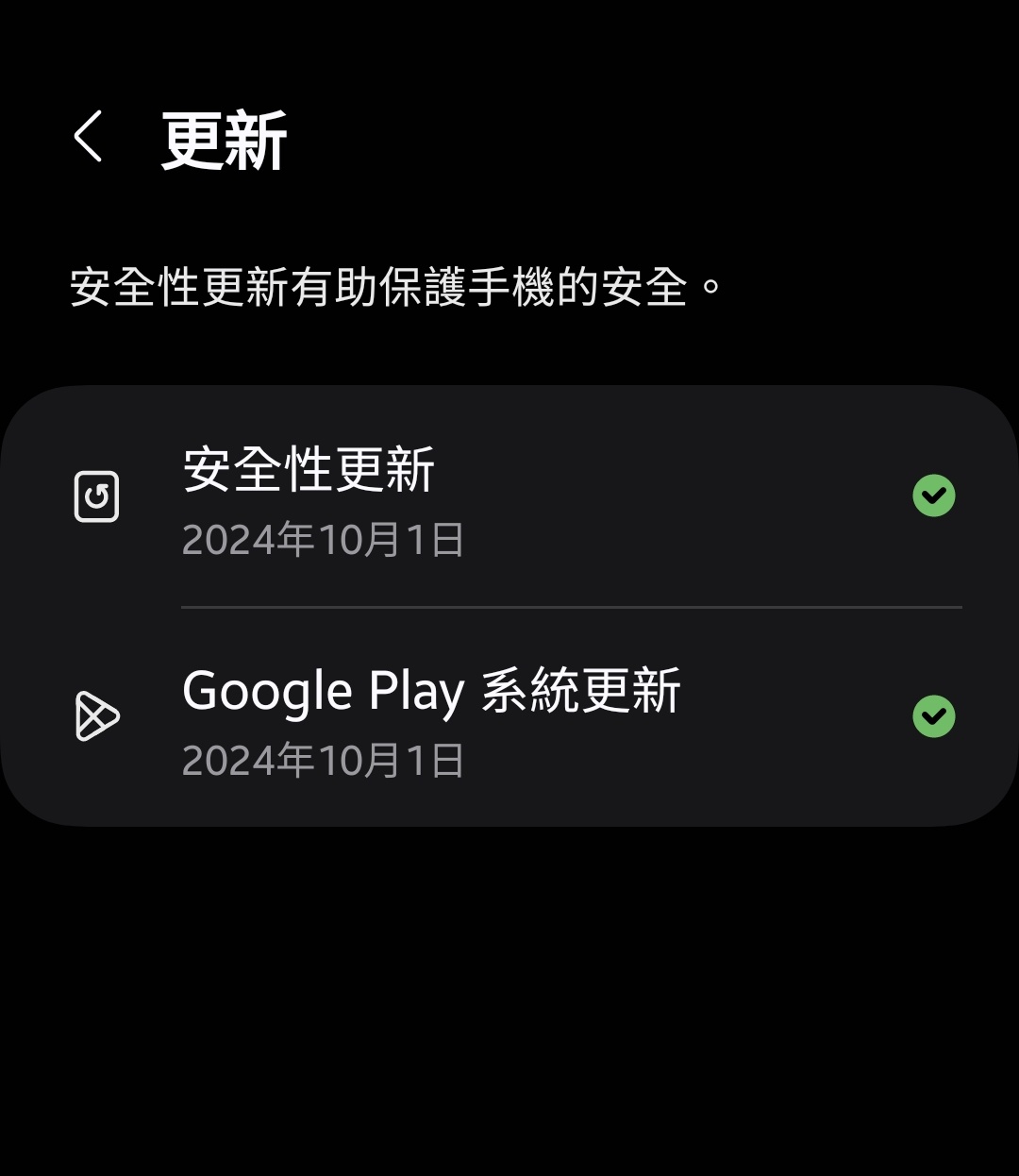Open the 安全性更新 row
This screenshot has height=1176, width=1019.
point(509,497)
